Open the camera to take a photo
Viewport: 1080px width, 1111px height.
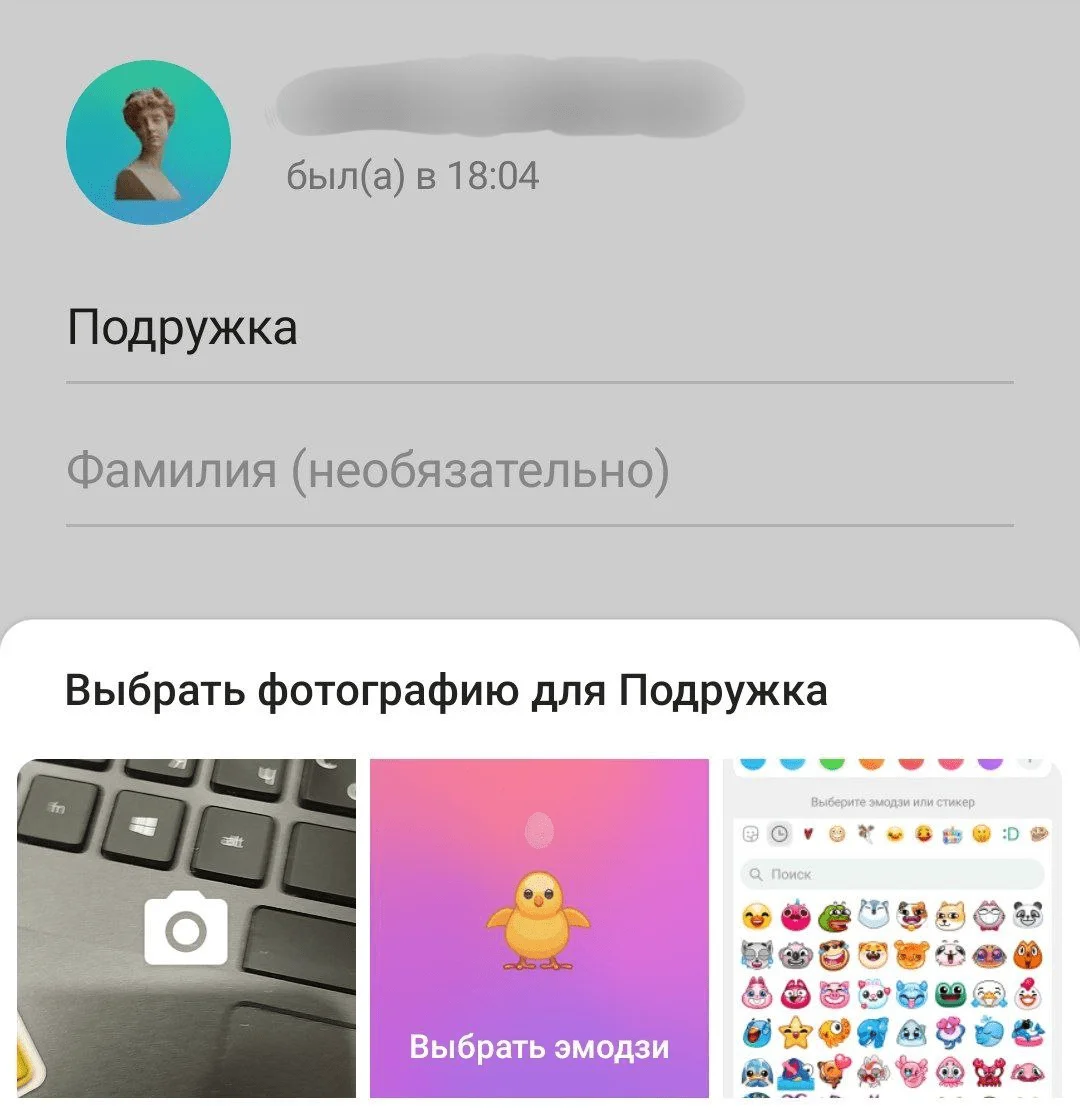coord(186,929)
